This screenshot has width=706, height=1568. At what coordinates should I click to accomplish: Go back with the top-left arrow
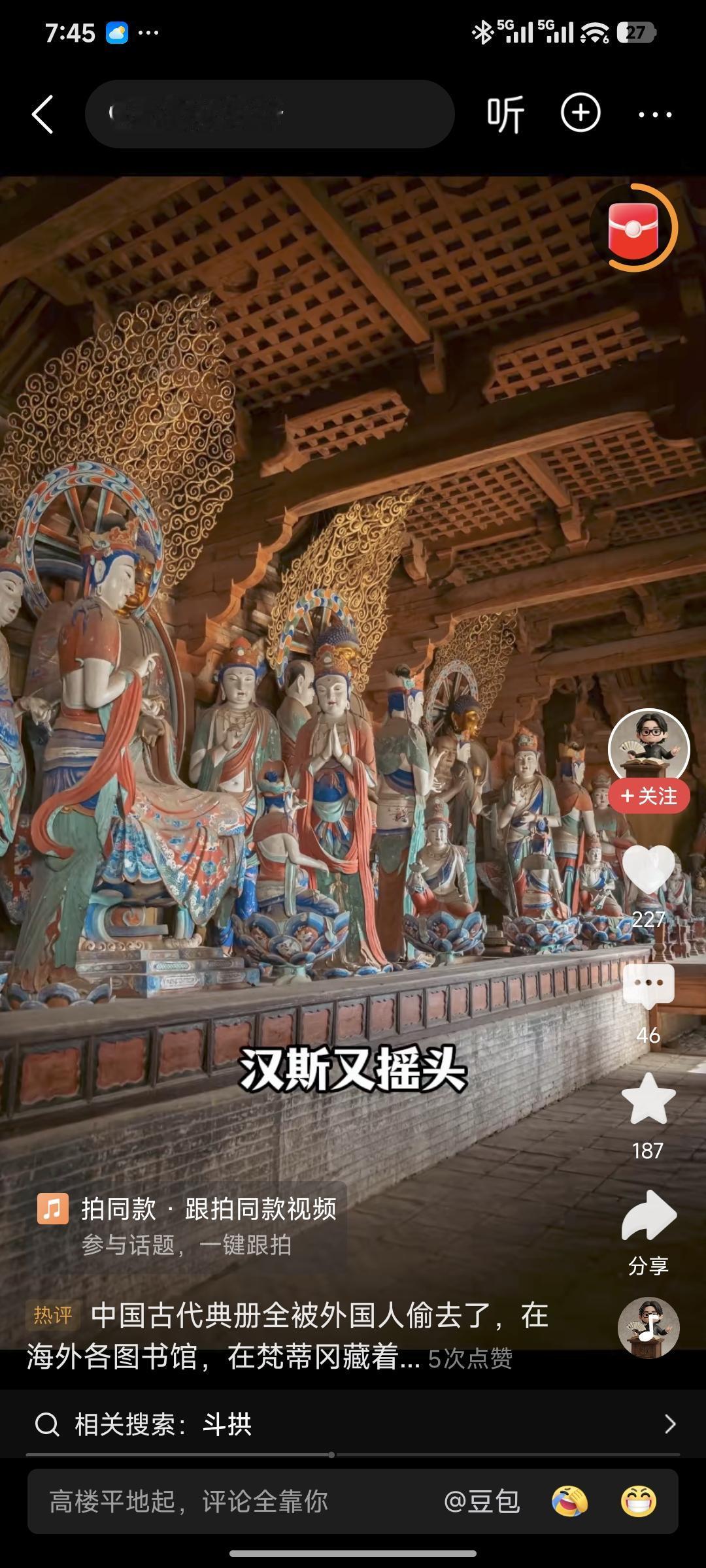click(x=42, y=114)
